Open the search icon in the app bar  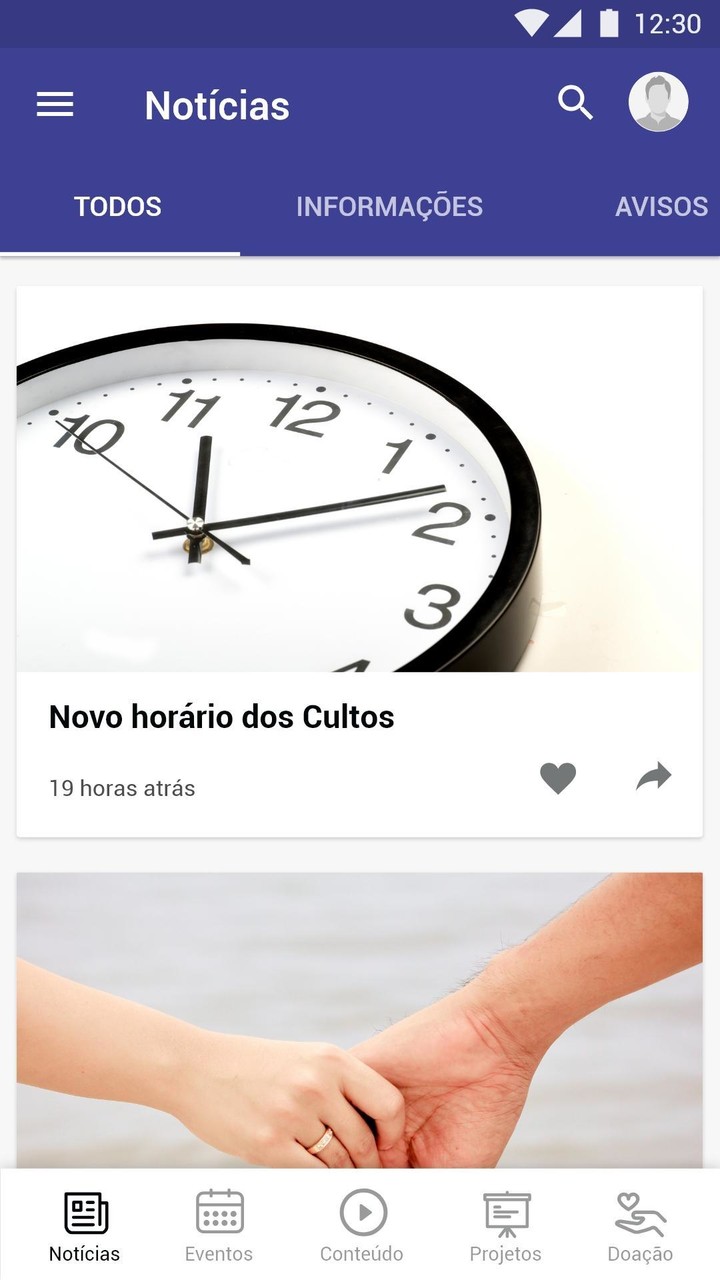[x=575, y=103]
